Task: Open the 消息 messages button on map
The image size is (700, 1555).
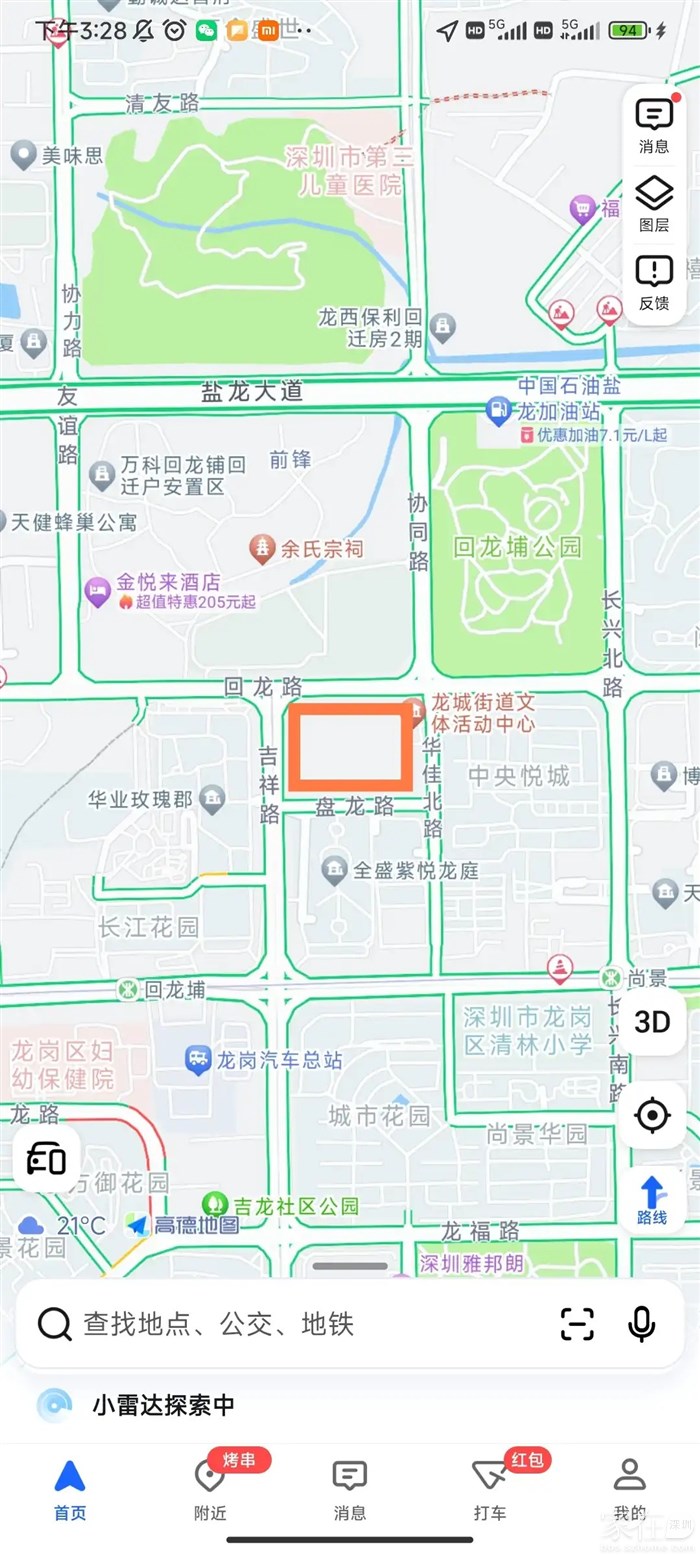Action: (x=654, y=126)
